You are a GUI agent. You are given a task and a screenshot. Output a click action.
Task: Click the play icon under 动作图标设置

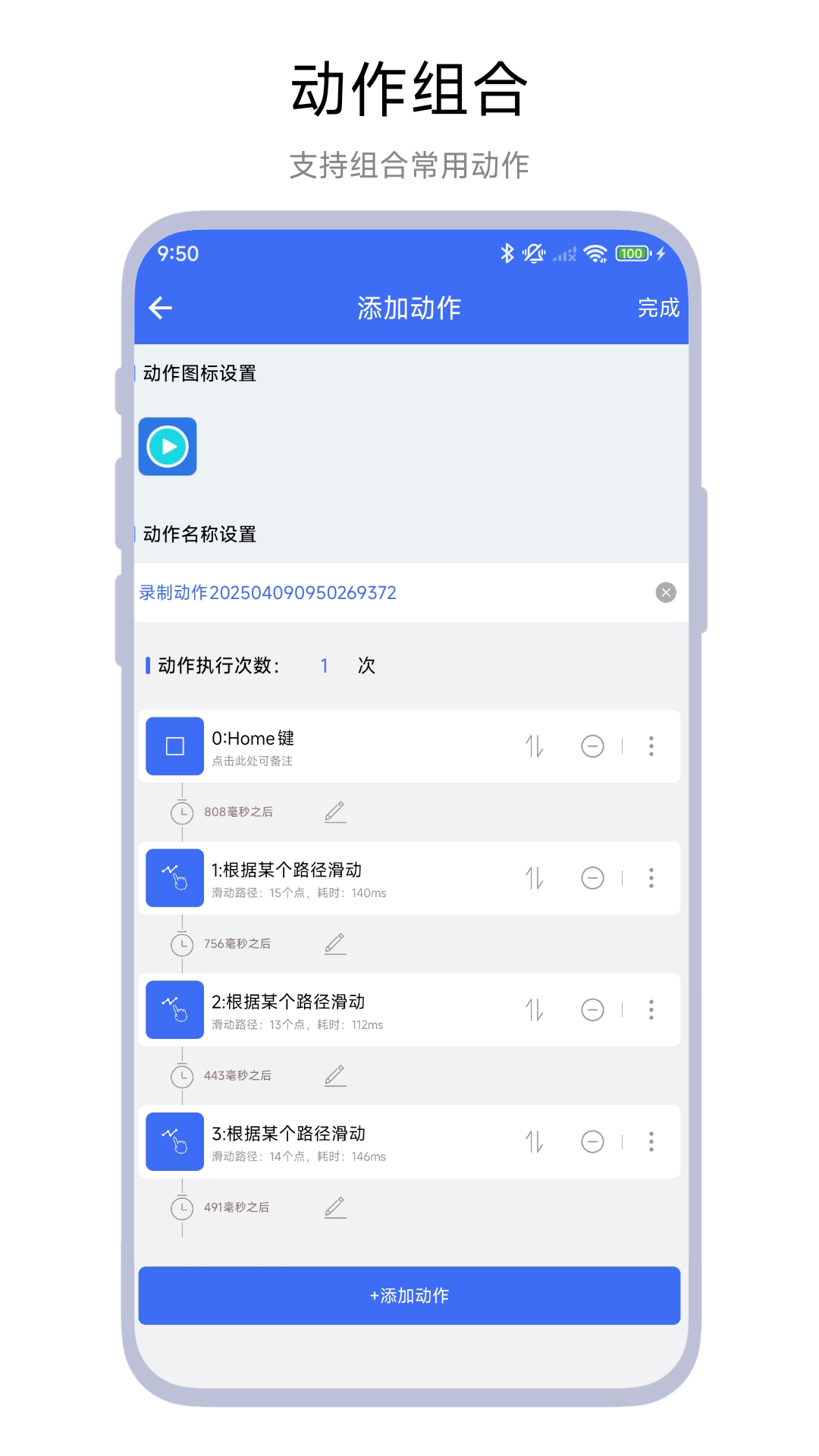(x=167, y=447)
